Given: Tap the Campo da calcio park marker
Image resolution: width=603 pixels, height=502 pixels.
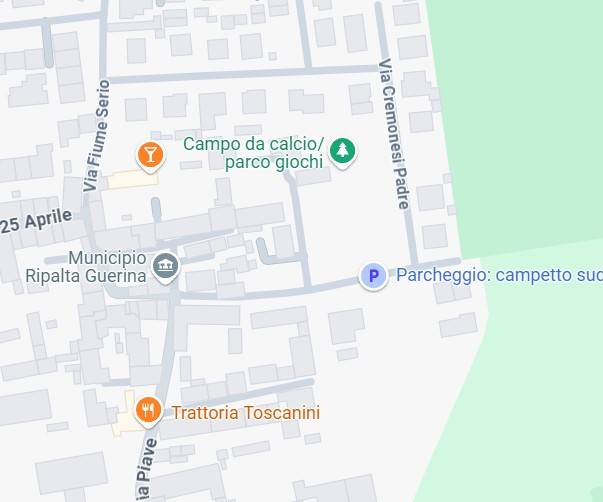Looking at the screenshot, I should coord(343,152).
